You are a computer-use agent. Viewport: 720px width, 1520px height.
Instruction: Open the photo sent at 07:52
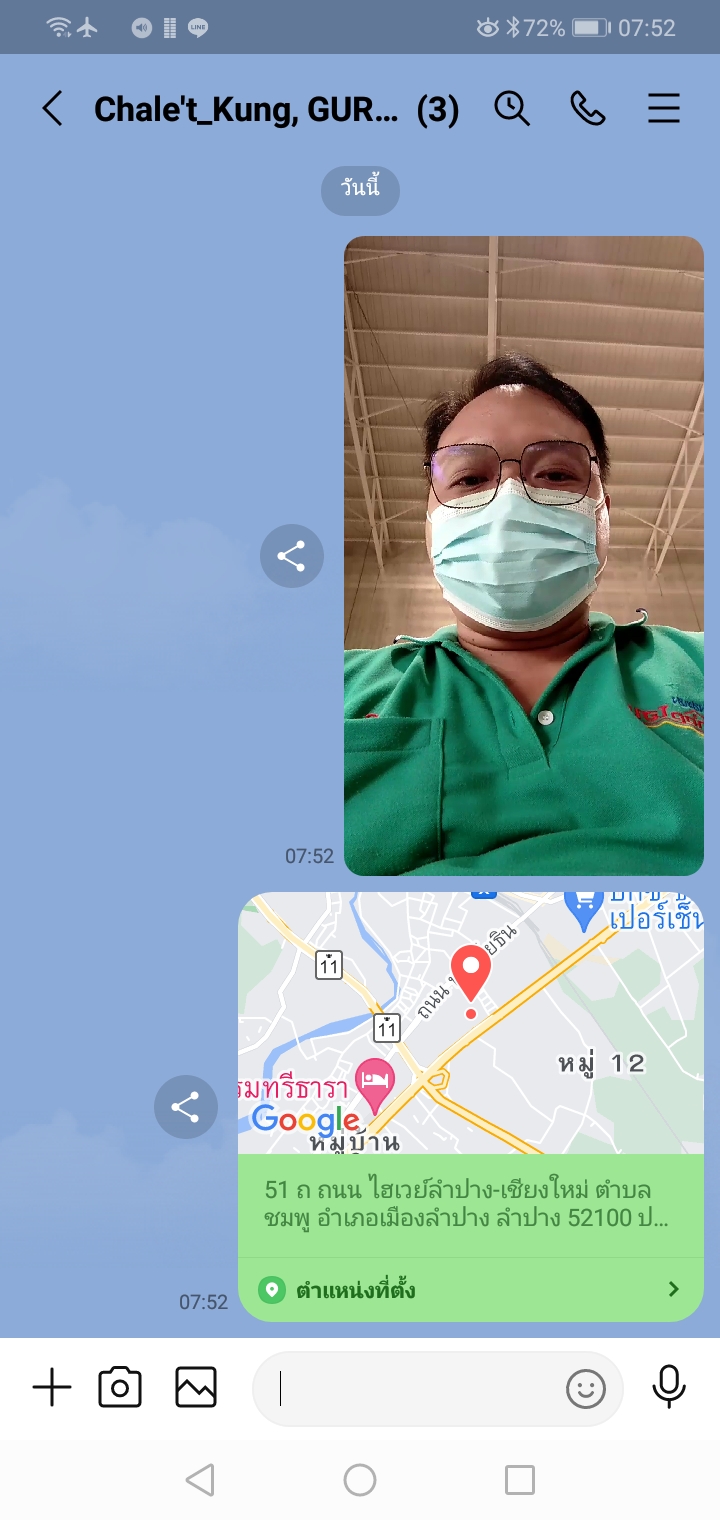524,556
